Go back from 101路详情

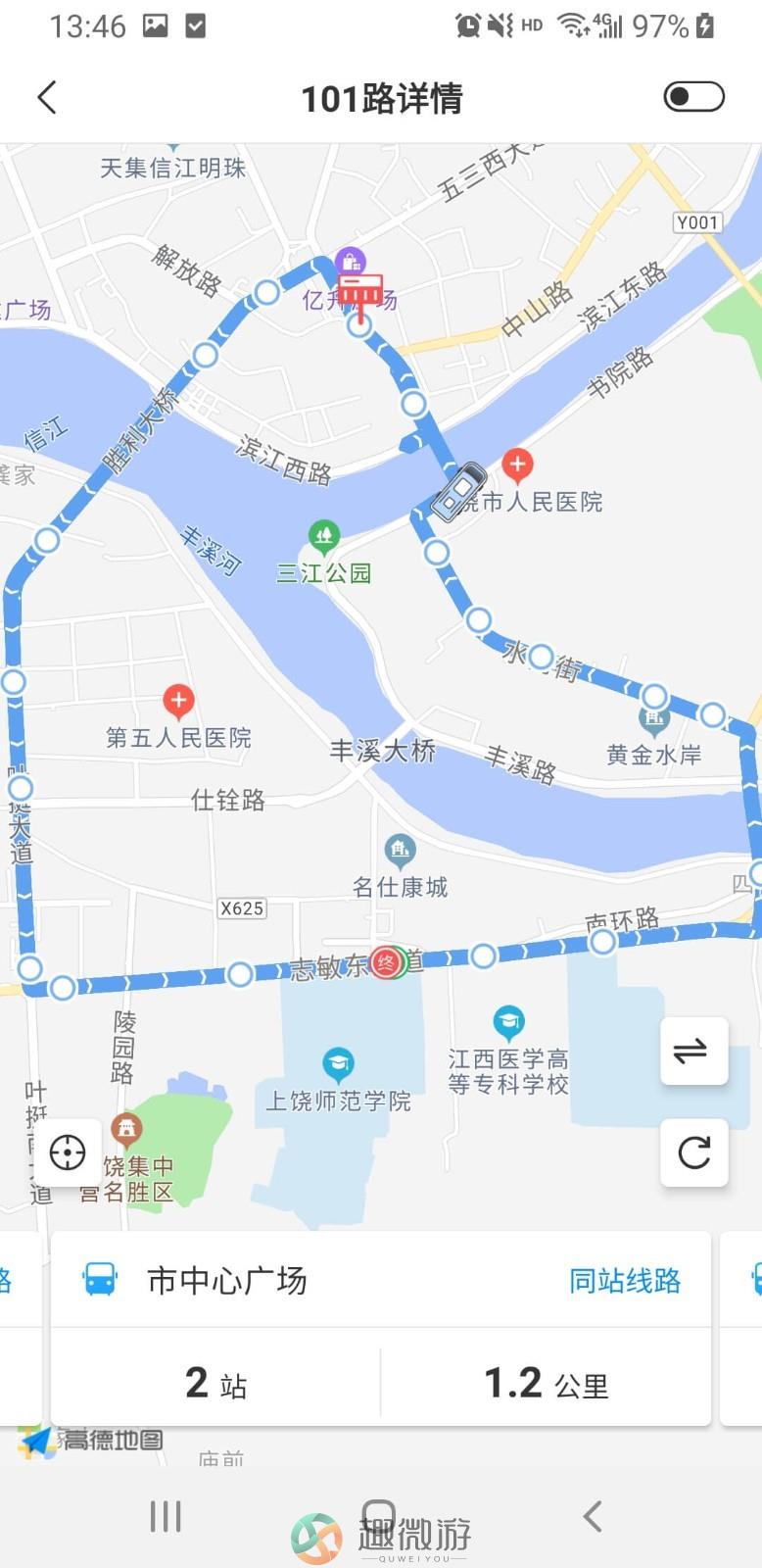click(x=47, y=97)
